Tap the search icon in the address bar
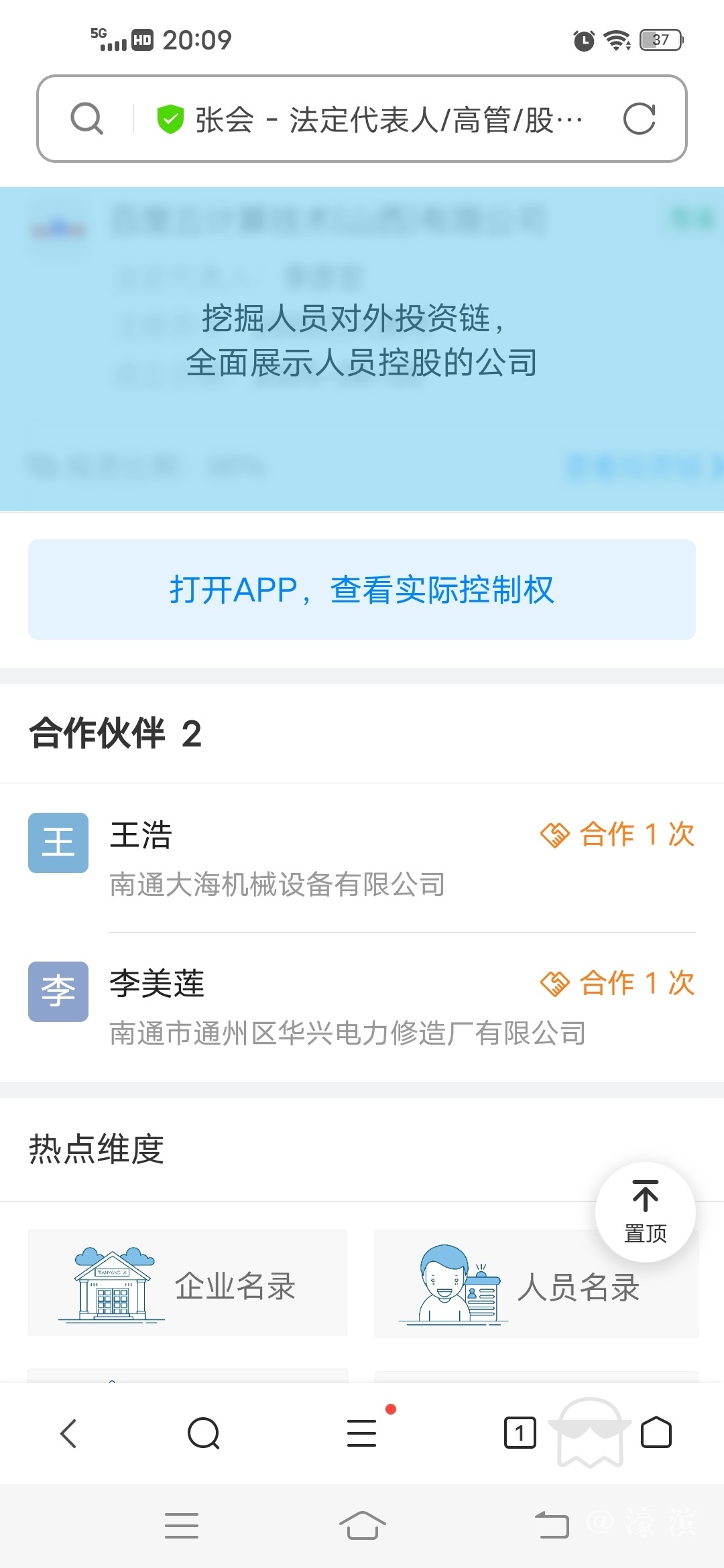Viewport: 724px width, 1568px height. 87,119
